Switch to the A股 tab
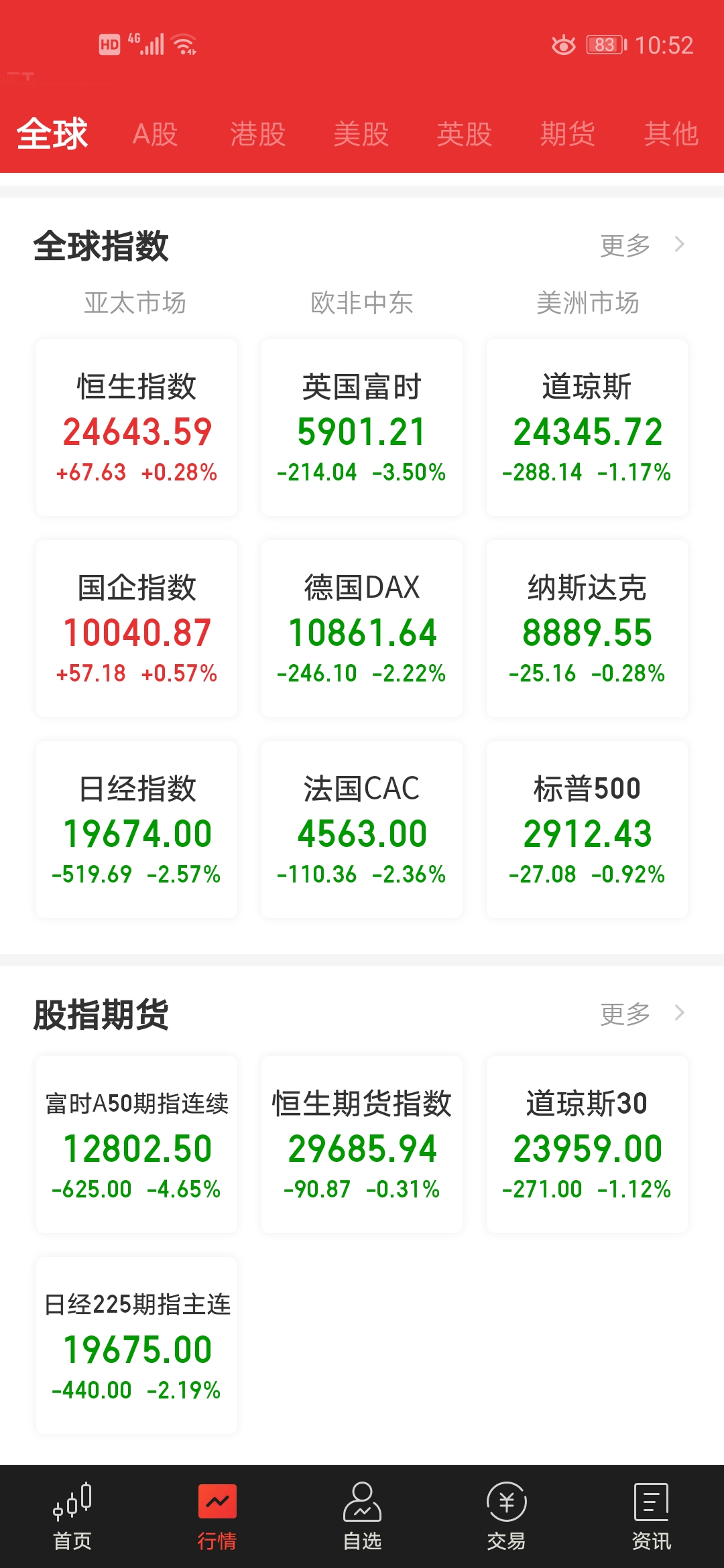This screenshot has height=1568, width=724. (156, 134)
